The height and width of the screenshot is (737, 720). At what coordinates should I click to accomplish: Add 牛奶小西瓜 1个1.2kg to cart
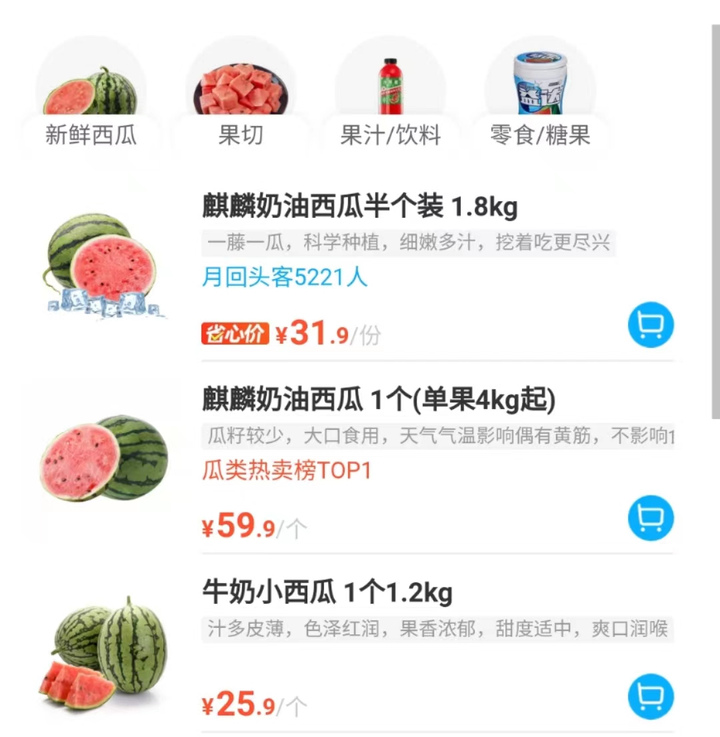pyautogui.click(x=651, y=697)
